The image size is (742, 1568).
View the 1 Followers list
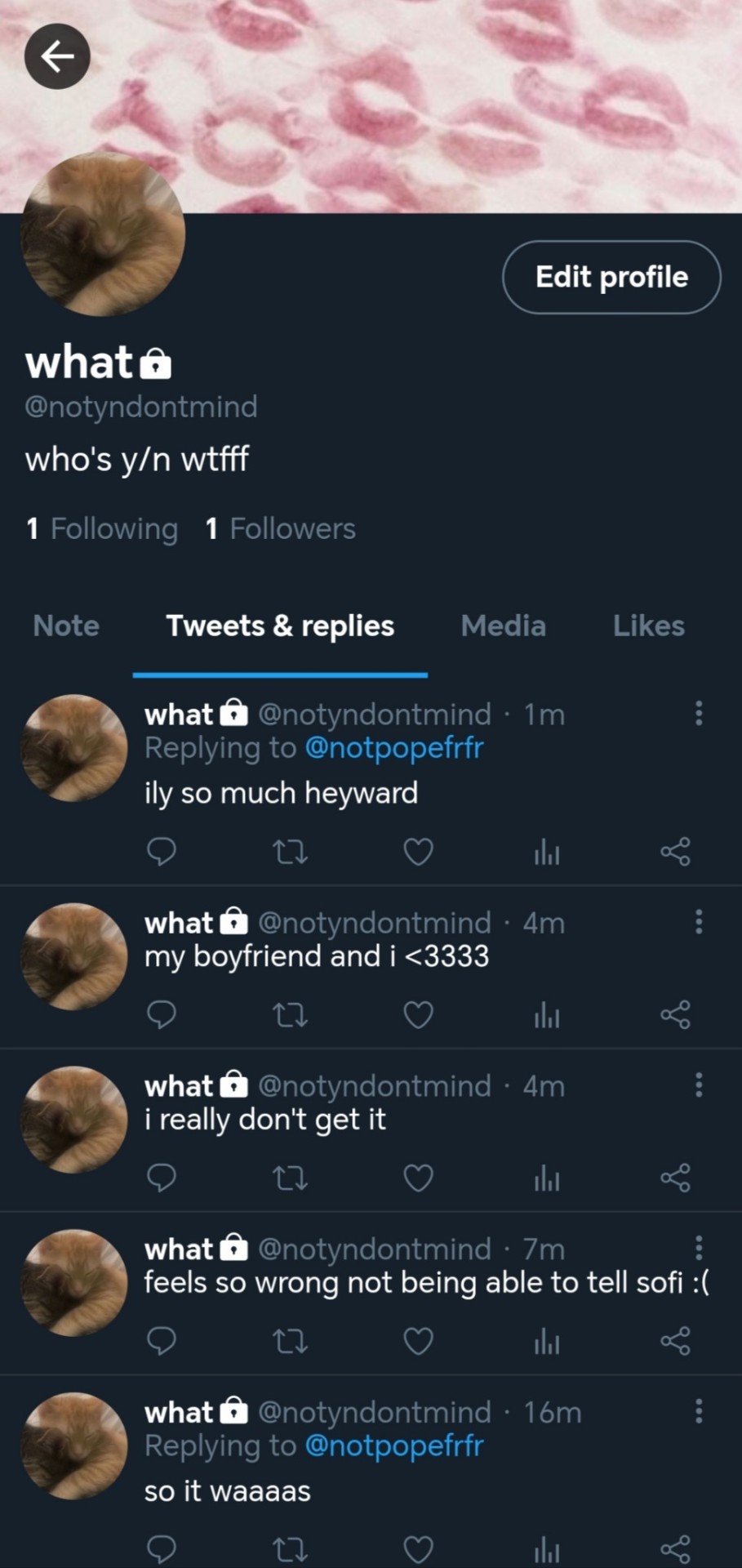coord(281,528)
